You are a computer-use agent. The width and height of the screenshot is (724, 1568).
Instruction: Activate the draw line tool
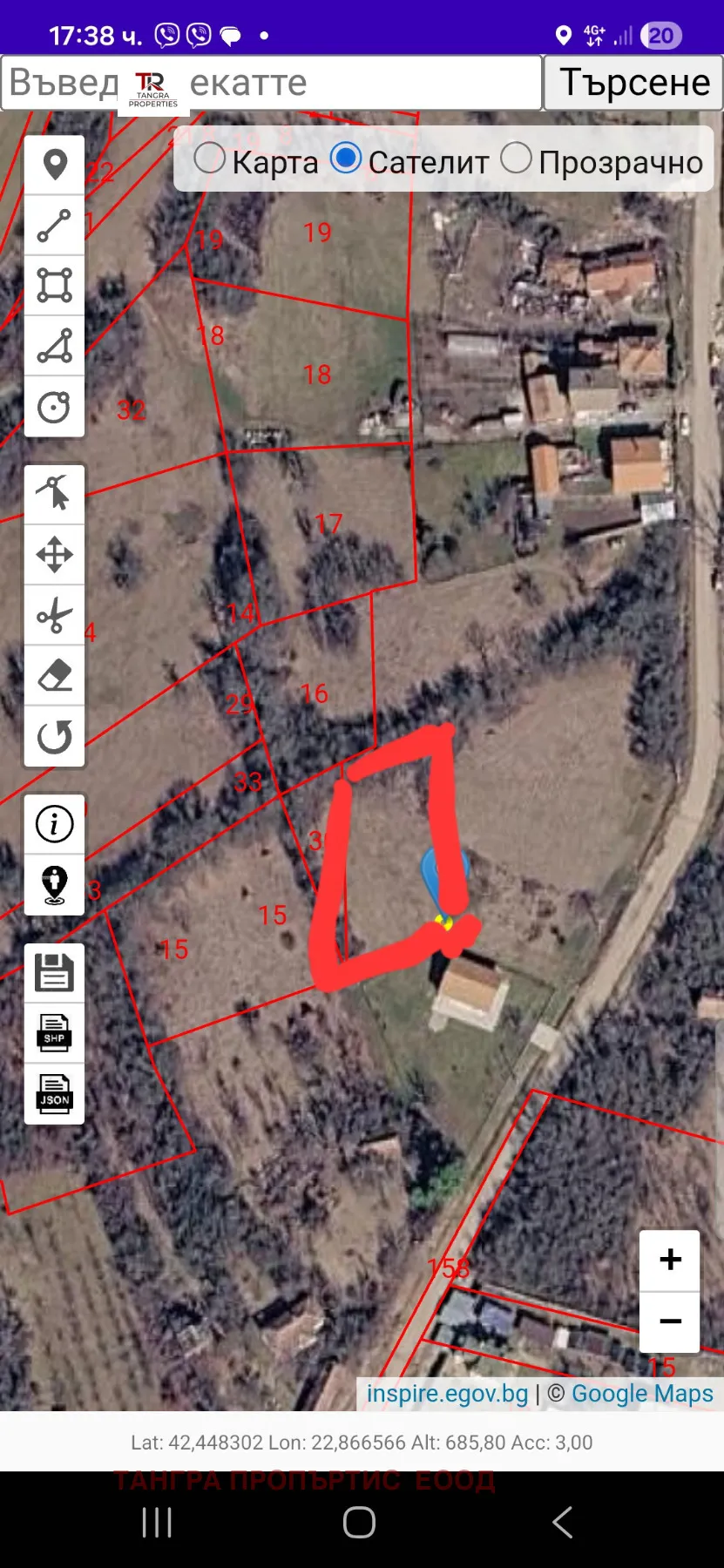(55, 226)
